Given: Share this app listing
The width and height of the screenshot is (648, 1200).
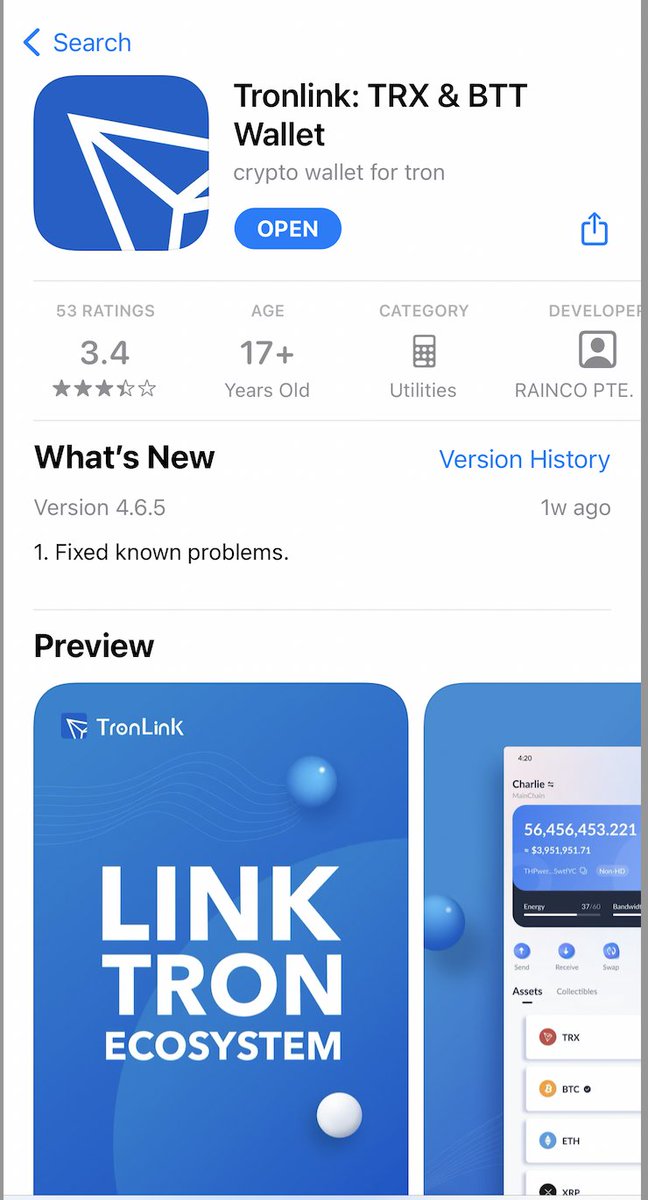Looking at the screenshot, I should point(594,229).
